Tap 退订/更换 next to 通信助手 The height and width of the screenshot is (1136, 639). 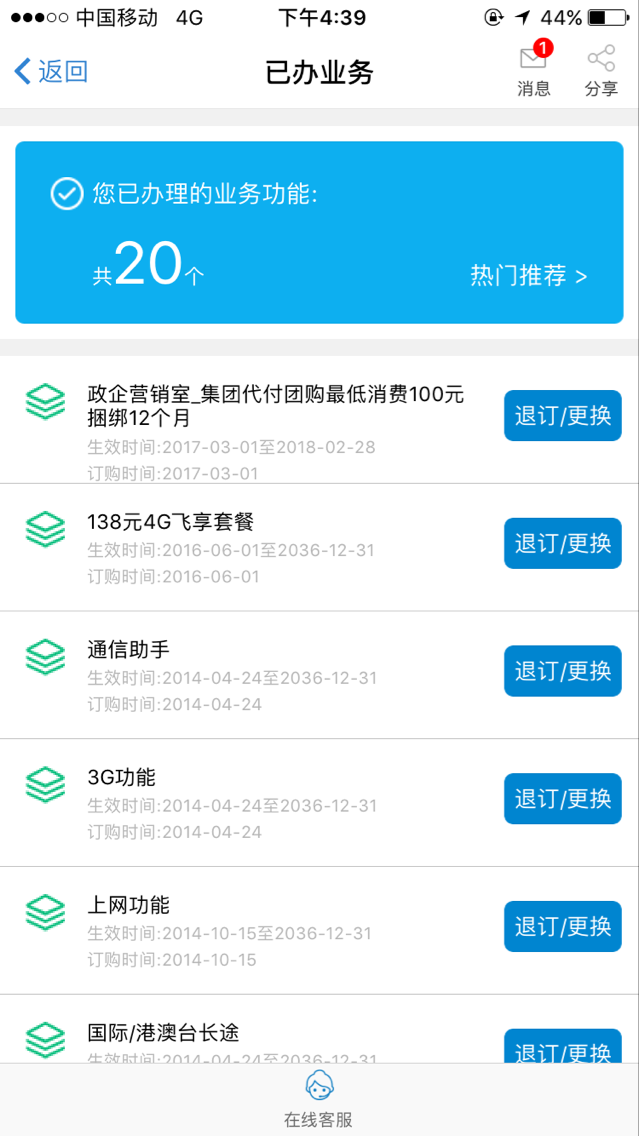(x=562, y=671)
